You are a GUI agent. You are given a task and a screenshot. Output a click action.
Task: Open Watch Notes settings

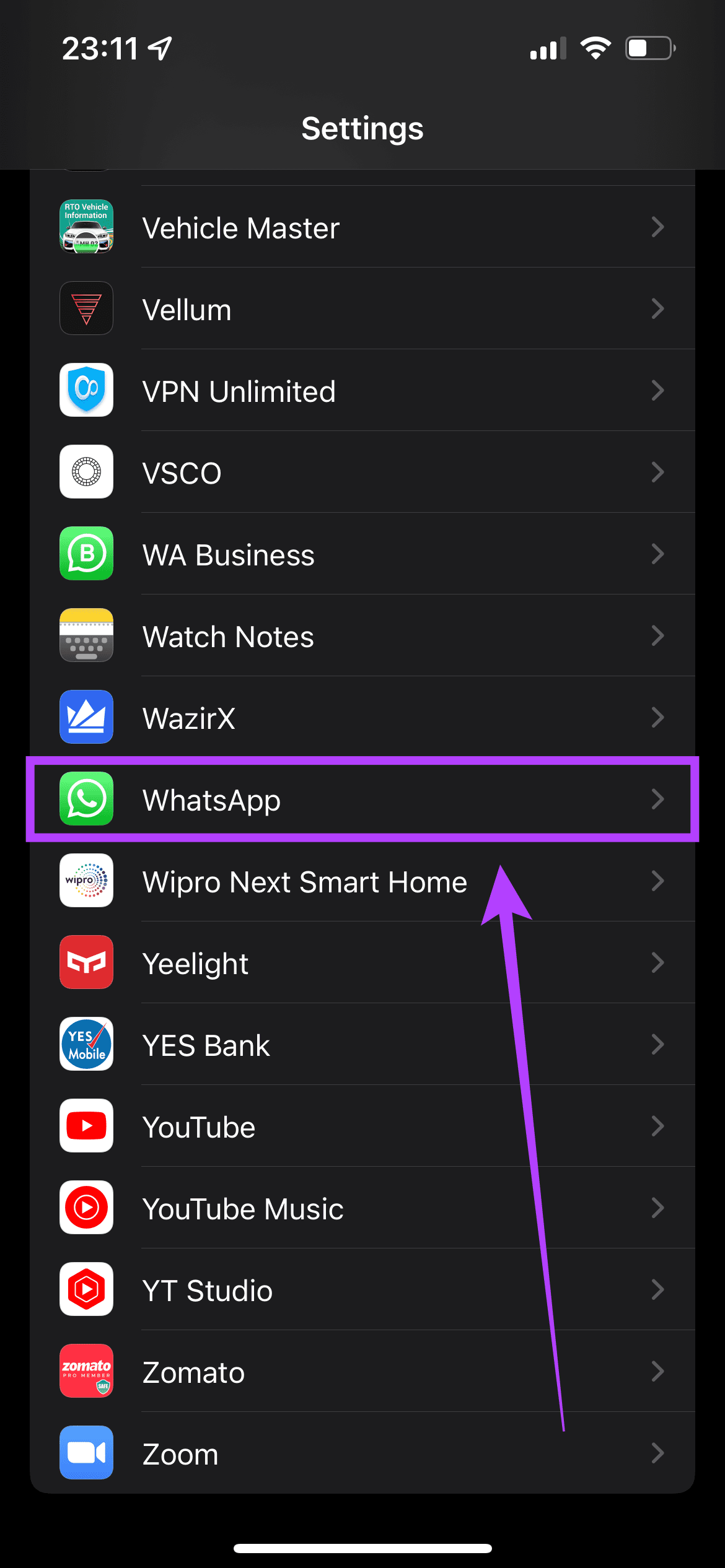(x=362, y=636)
